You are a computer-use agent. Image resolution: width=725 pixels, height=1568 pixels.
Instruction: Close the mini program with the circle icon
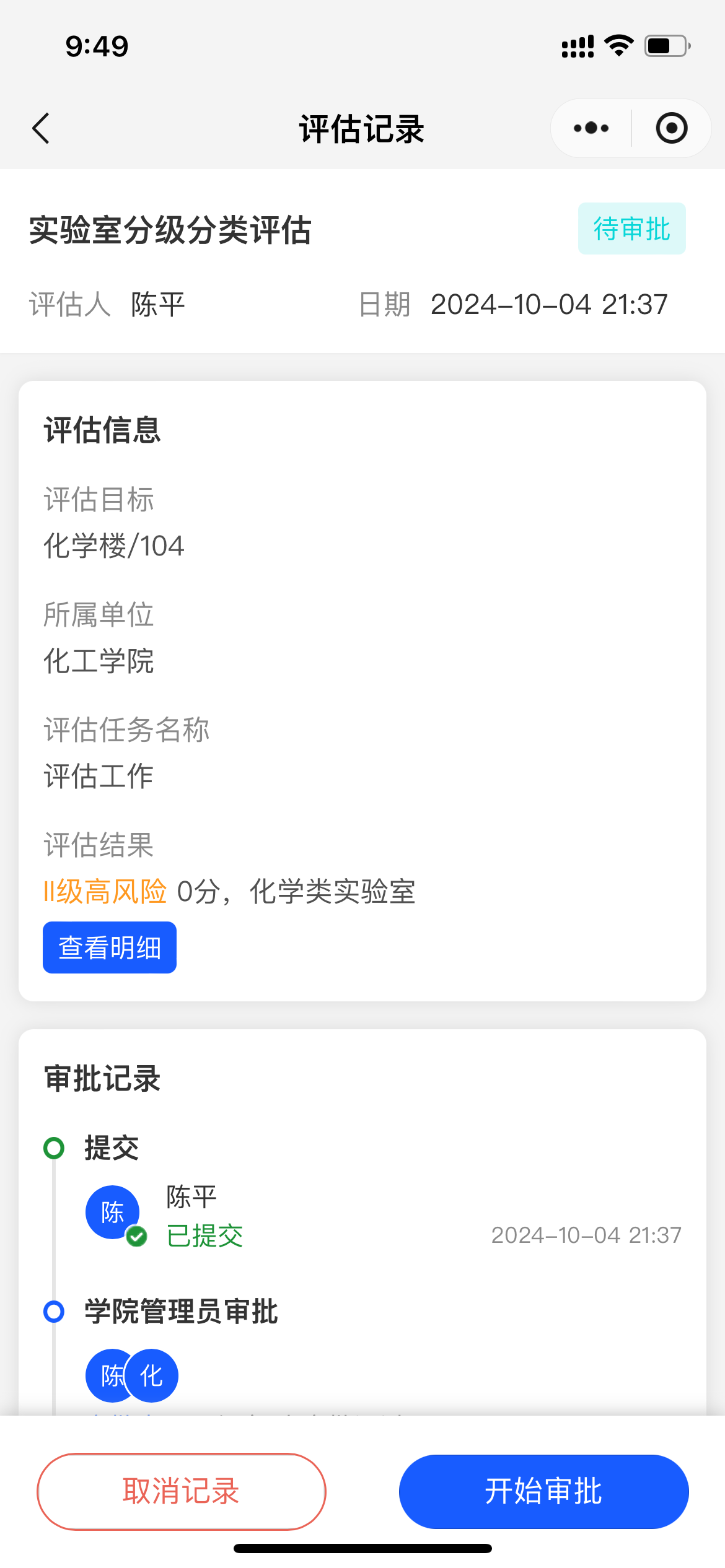pos(672,128)
